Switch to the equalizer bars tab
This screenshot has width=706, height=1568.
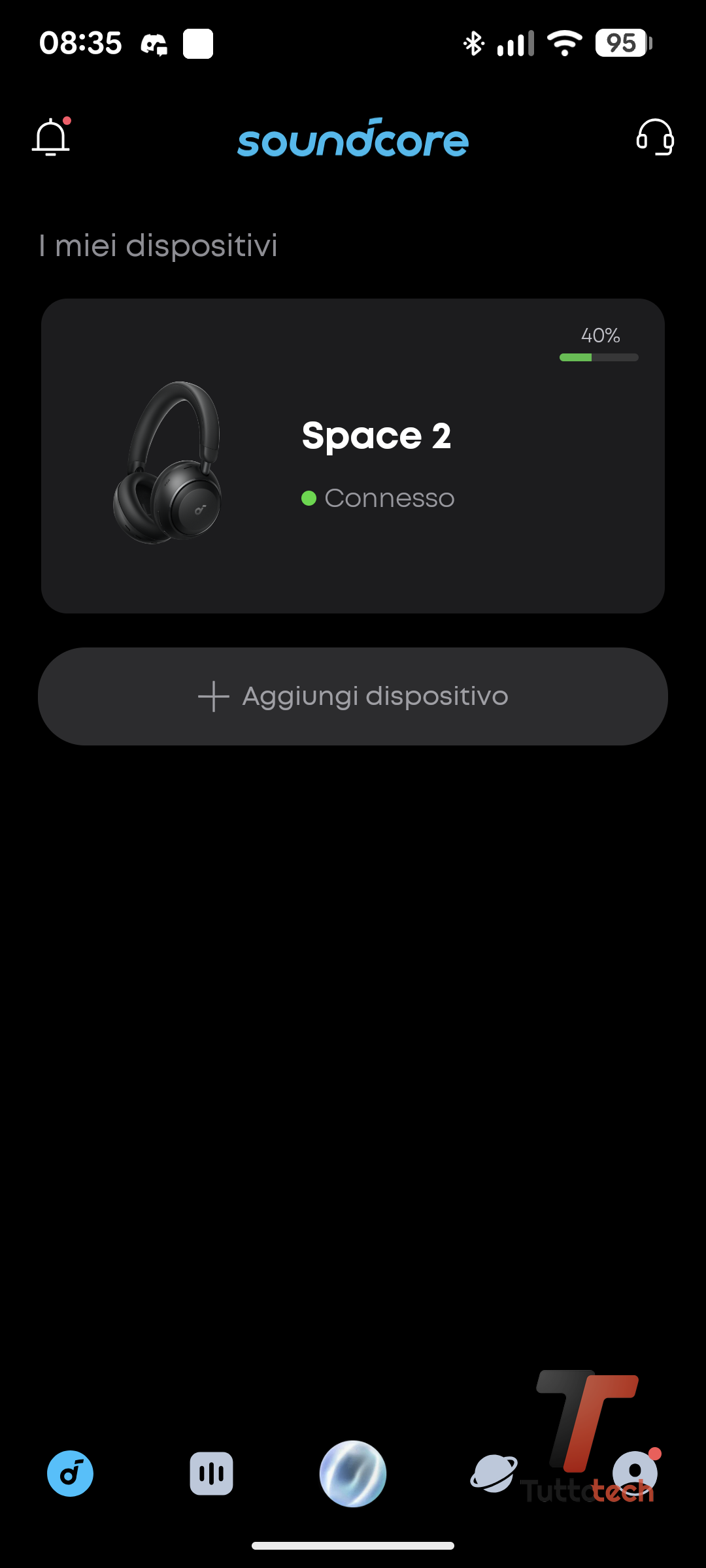(x=211, y=1474)
